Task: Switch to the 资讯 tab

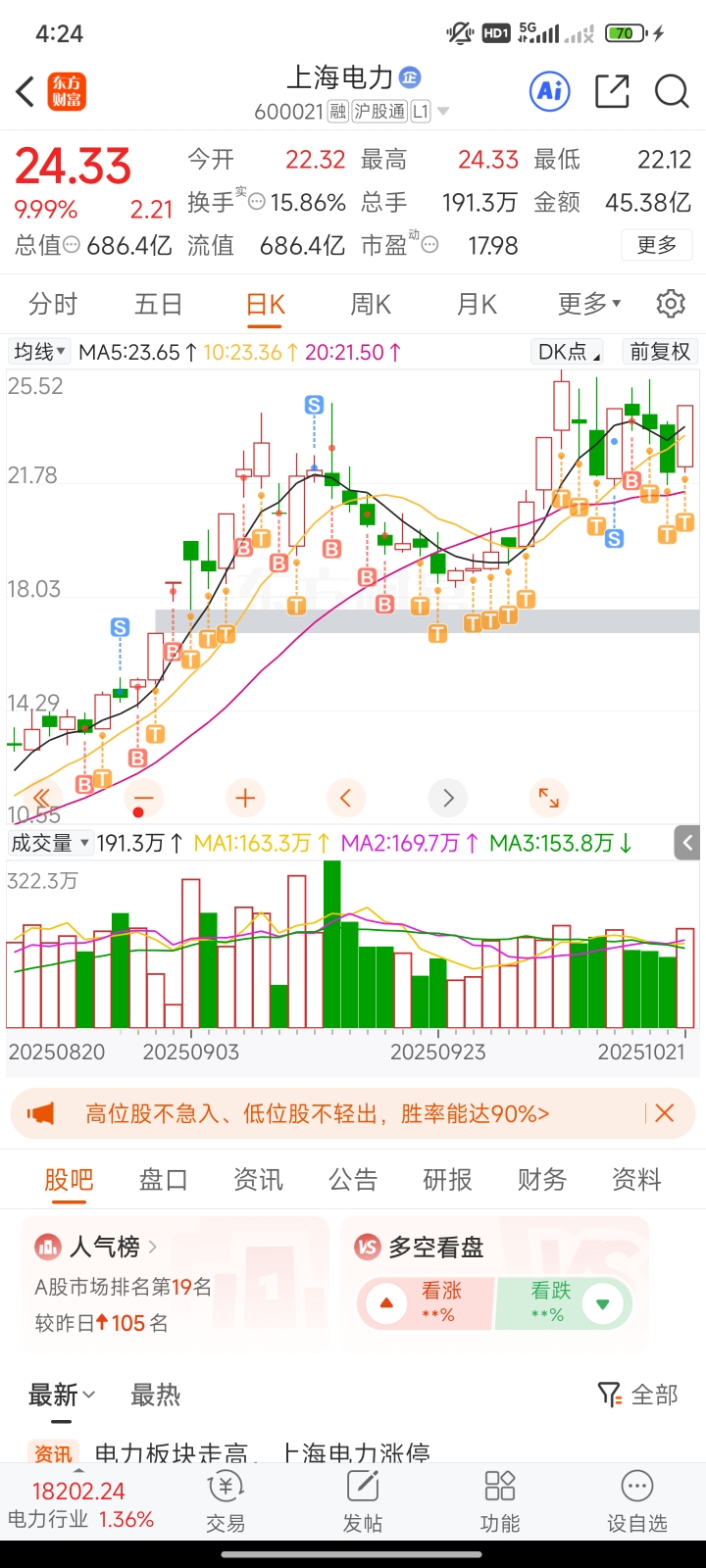Action: tap(258, 1180)
